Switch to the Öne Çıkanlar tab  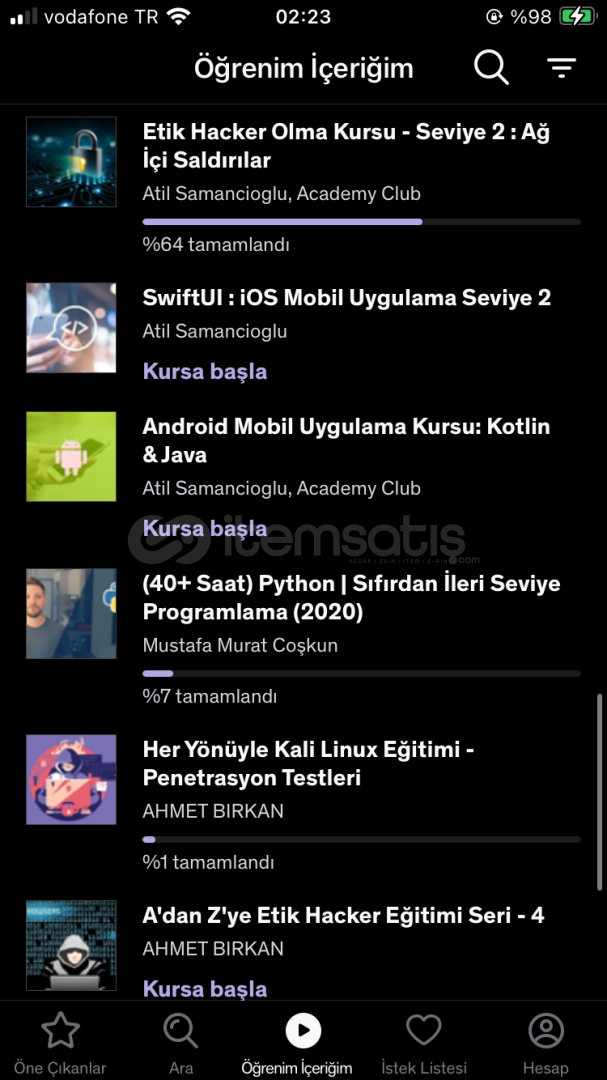click(x=61, y=1042)
